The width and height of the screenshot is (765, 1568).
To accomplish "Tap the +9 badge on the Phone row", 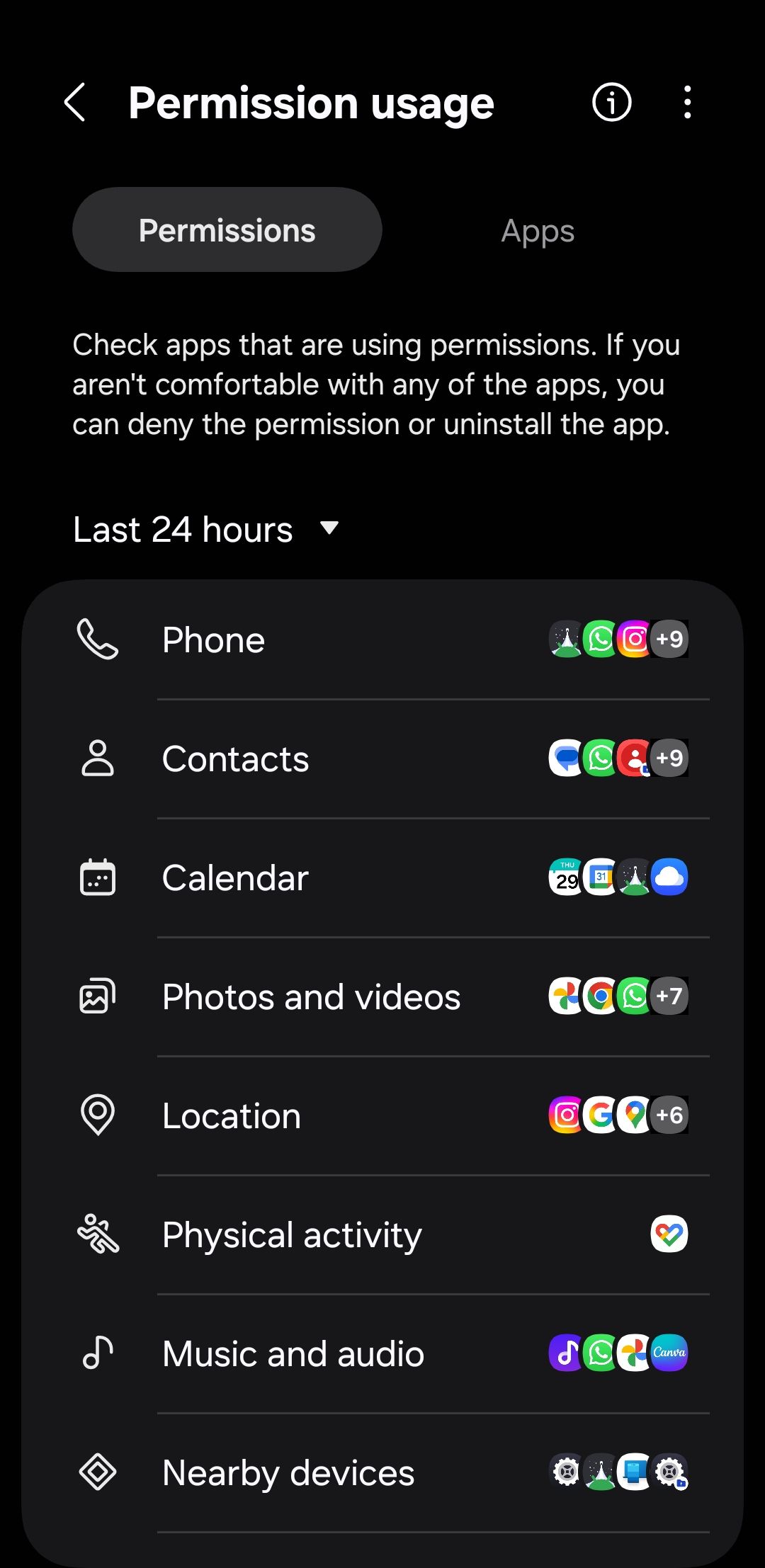I will [669, 638].
